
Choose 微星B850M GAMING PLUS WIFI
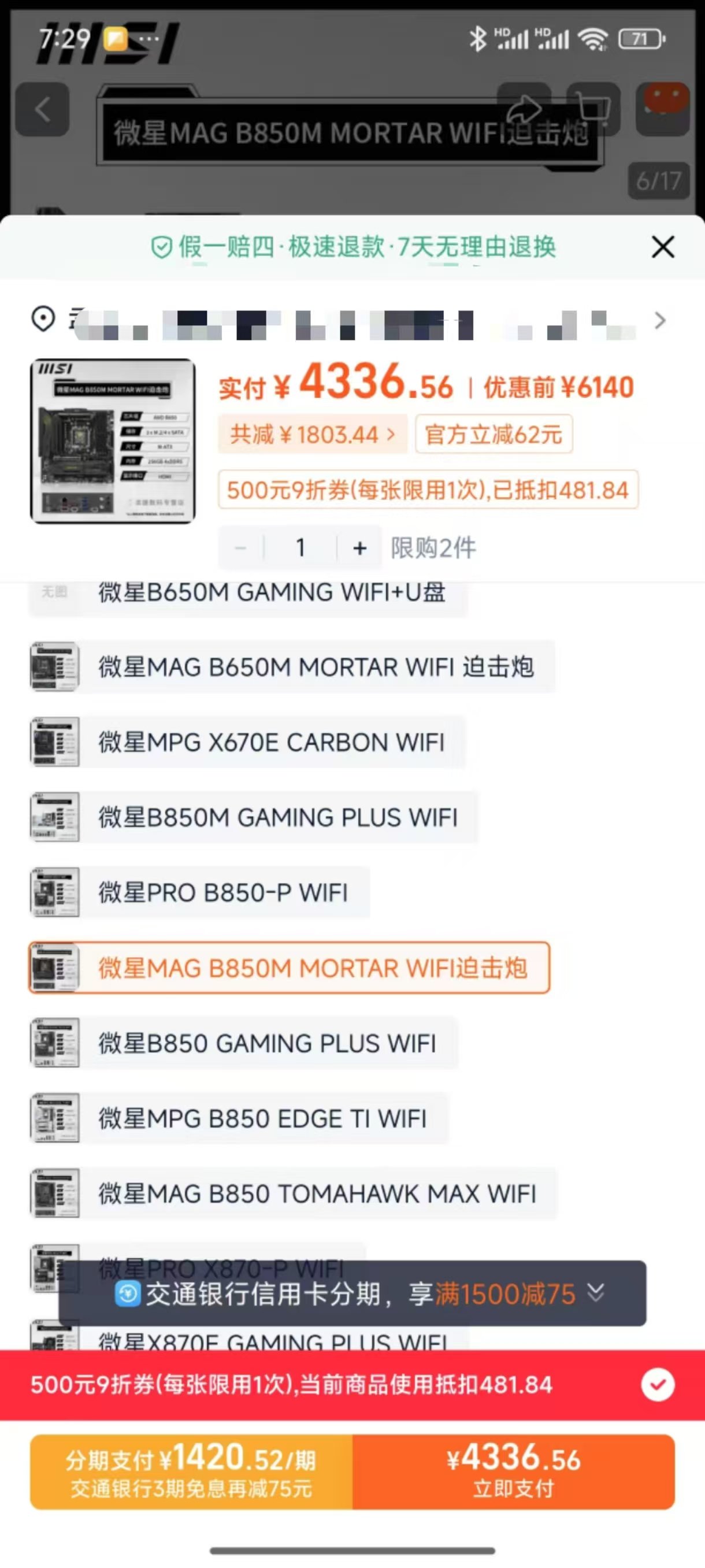point(253,817)
